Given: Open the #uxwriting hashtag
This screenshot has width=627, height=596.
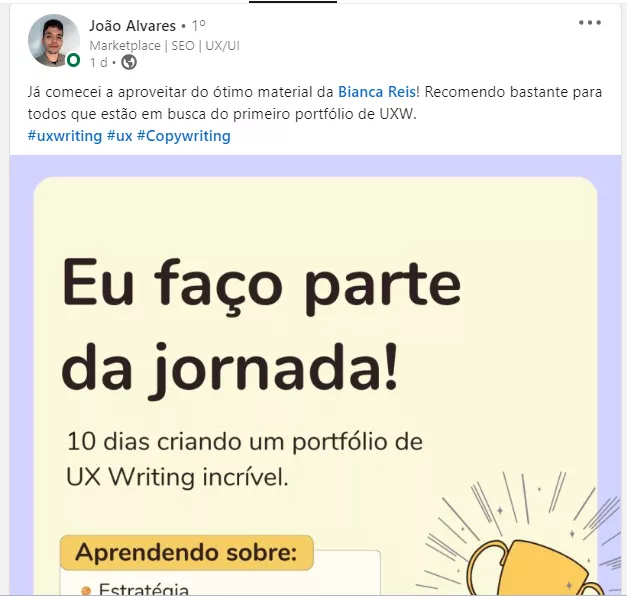Looking at the screenshot, I should click(x=64, y=136).
